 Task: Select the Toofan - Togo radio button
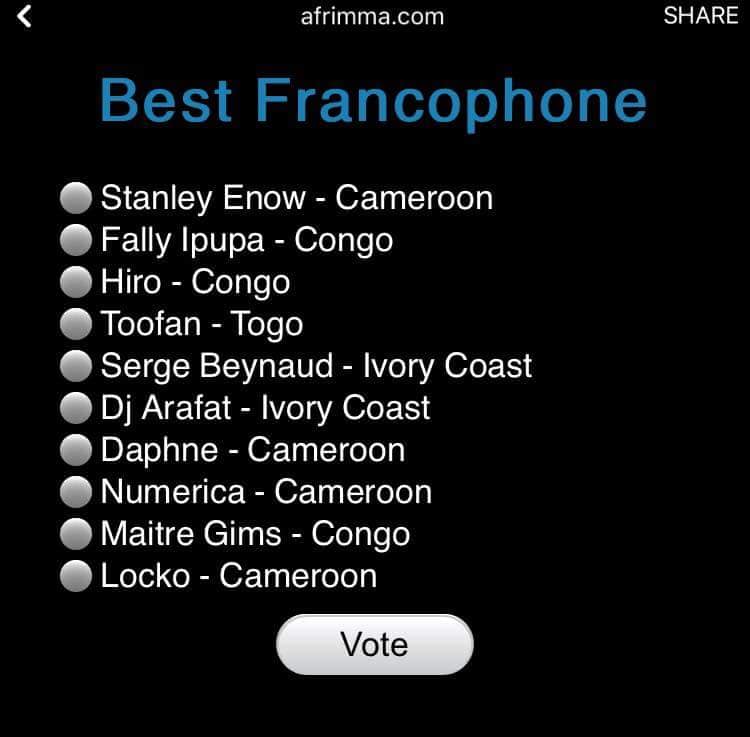(76, 324)
